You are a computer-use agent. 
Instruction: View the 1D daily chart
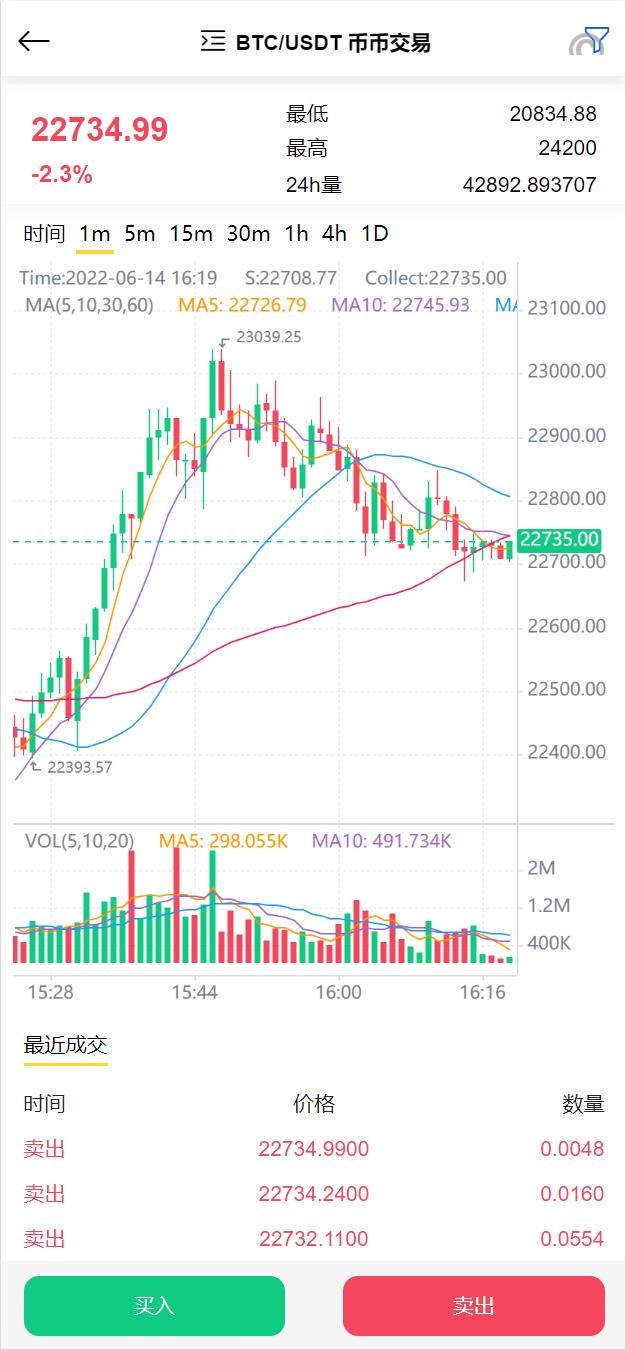point(374,234)
